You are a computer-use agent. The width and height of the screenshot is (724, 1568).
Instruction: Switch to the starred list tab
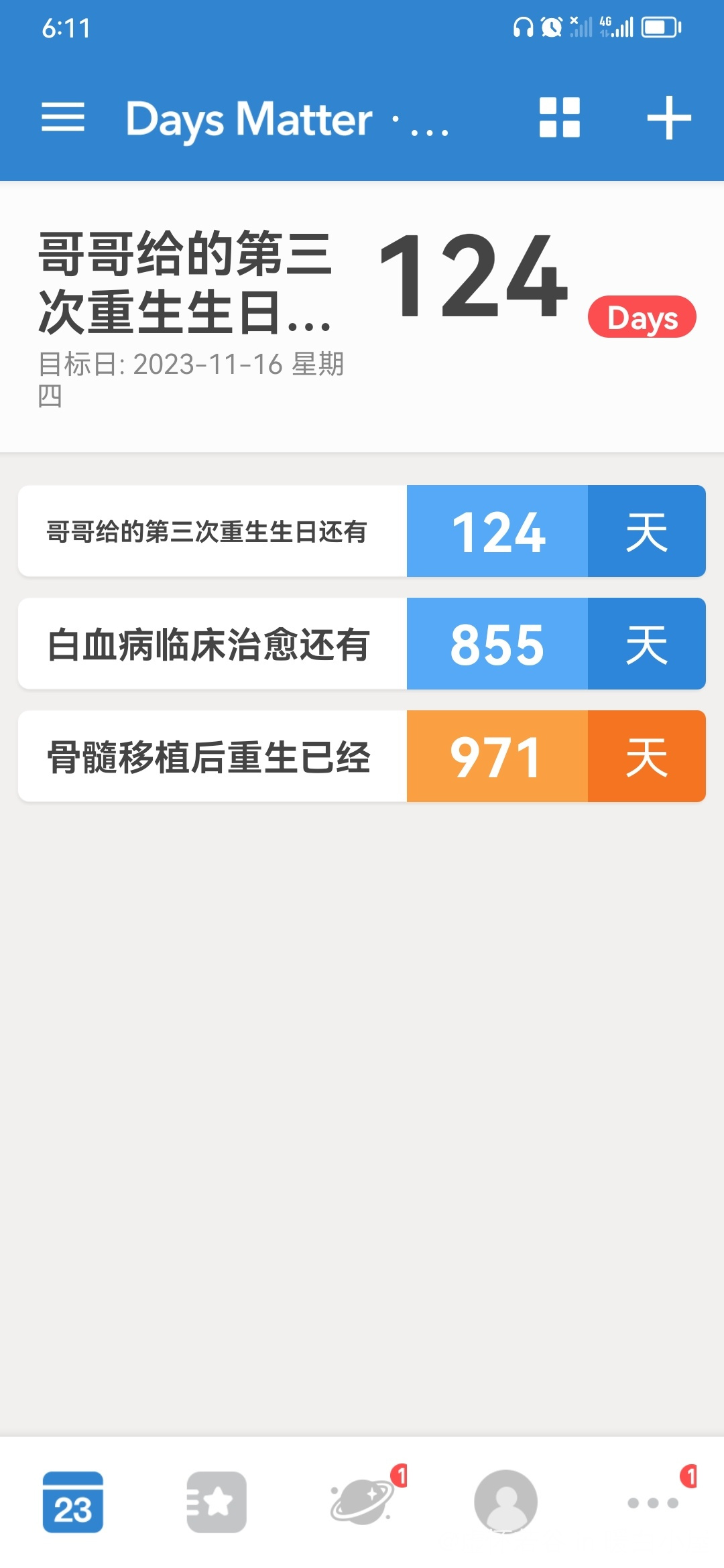pyautogui.click(x=217, y=1502)
